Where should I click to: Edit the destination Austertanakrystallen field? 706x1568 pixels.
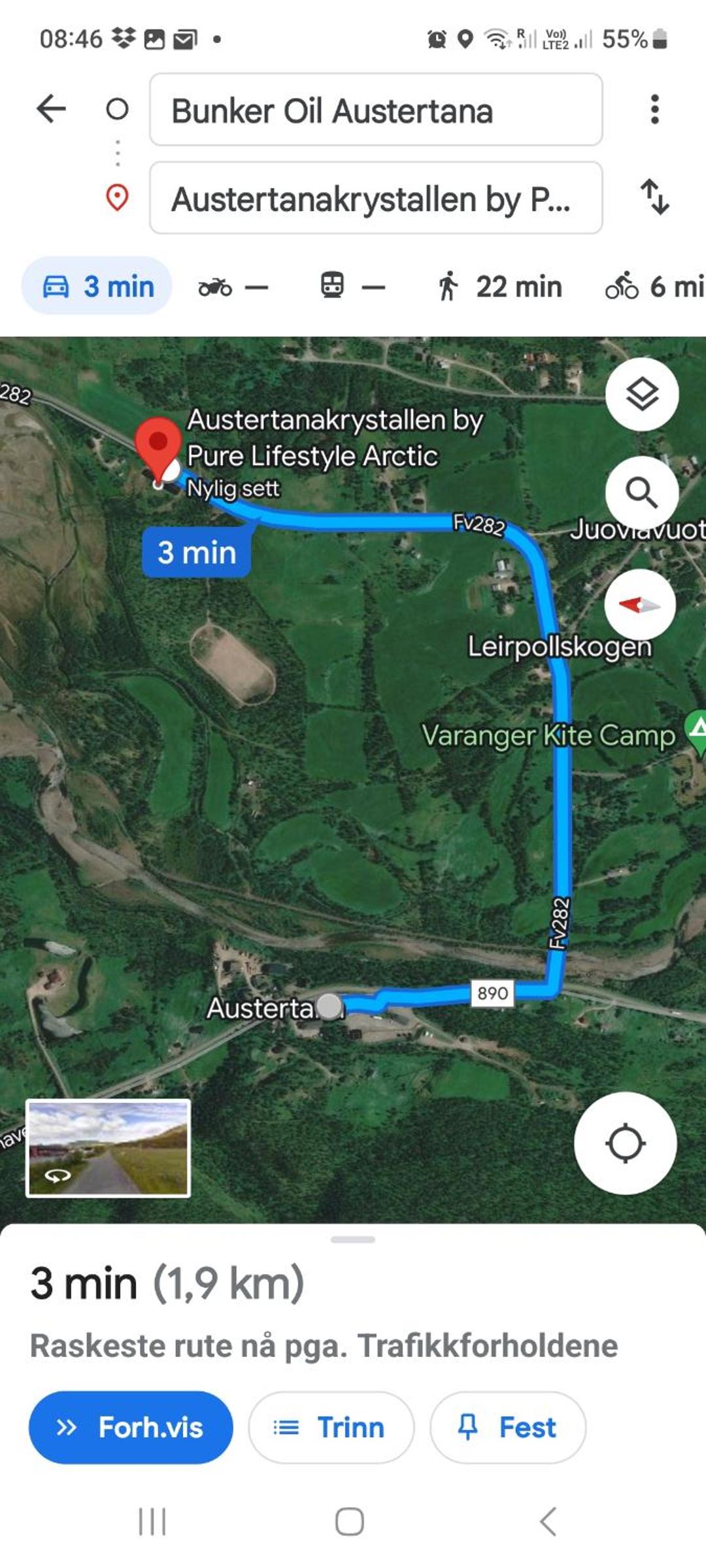(x=376, y=198)
